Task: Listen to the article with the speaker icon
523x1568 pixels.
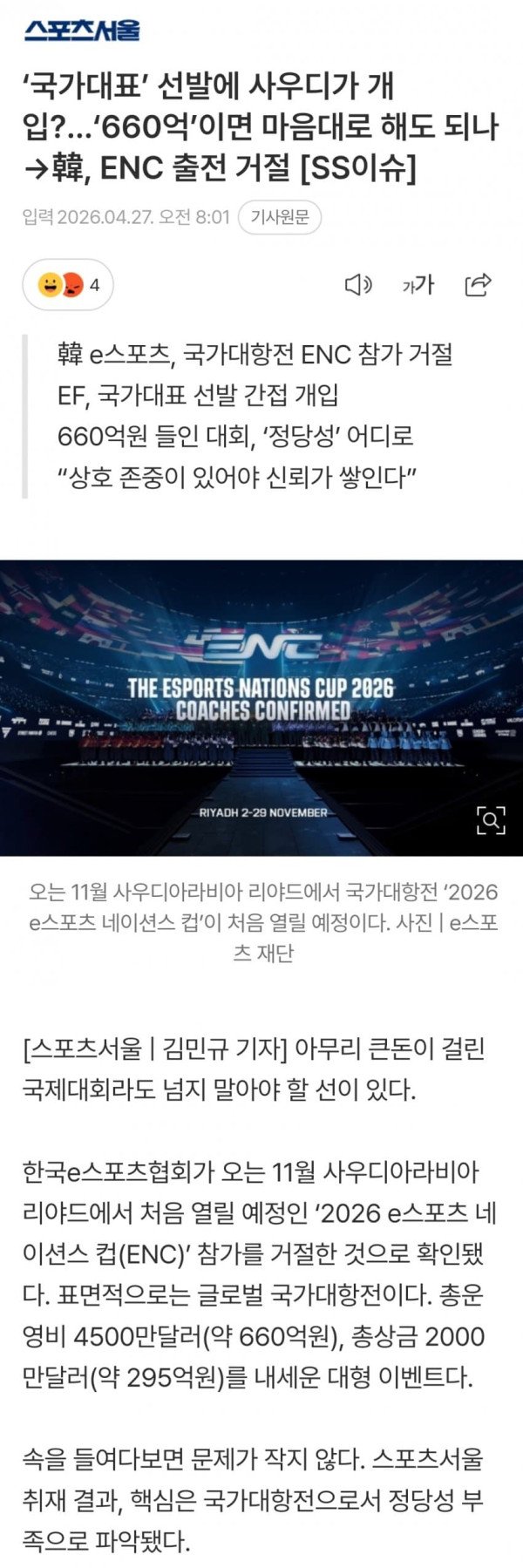Action: click(358, 285)
